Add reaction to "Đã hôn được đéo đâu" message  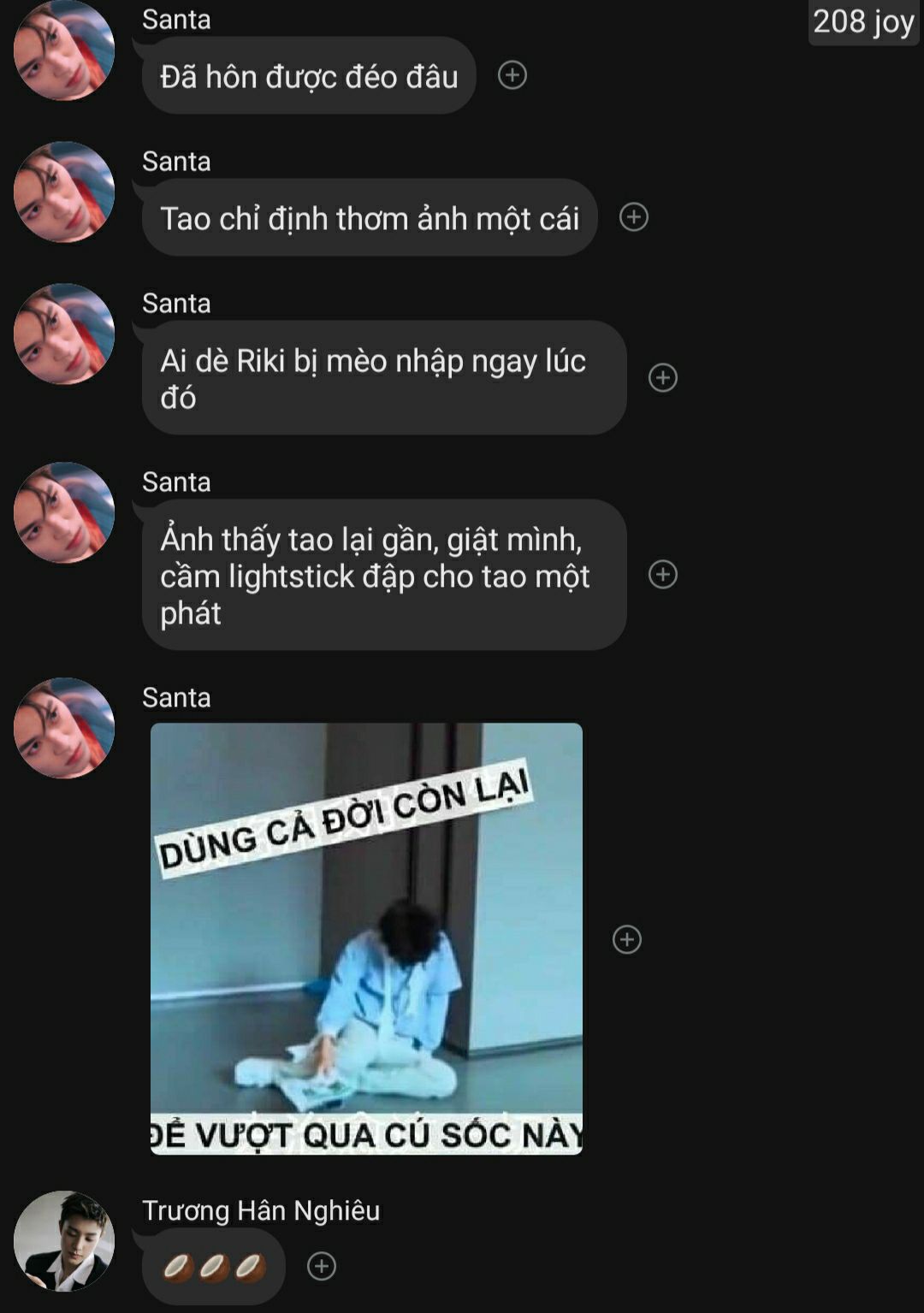pyautogui.click(x=512, y=75)
